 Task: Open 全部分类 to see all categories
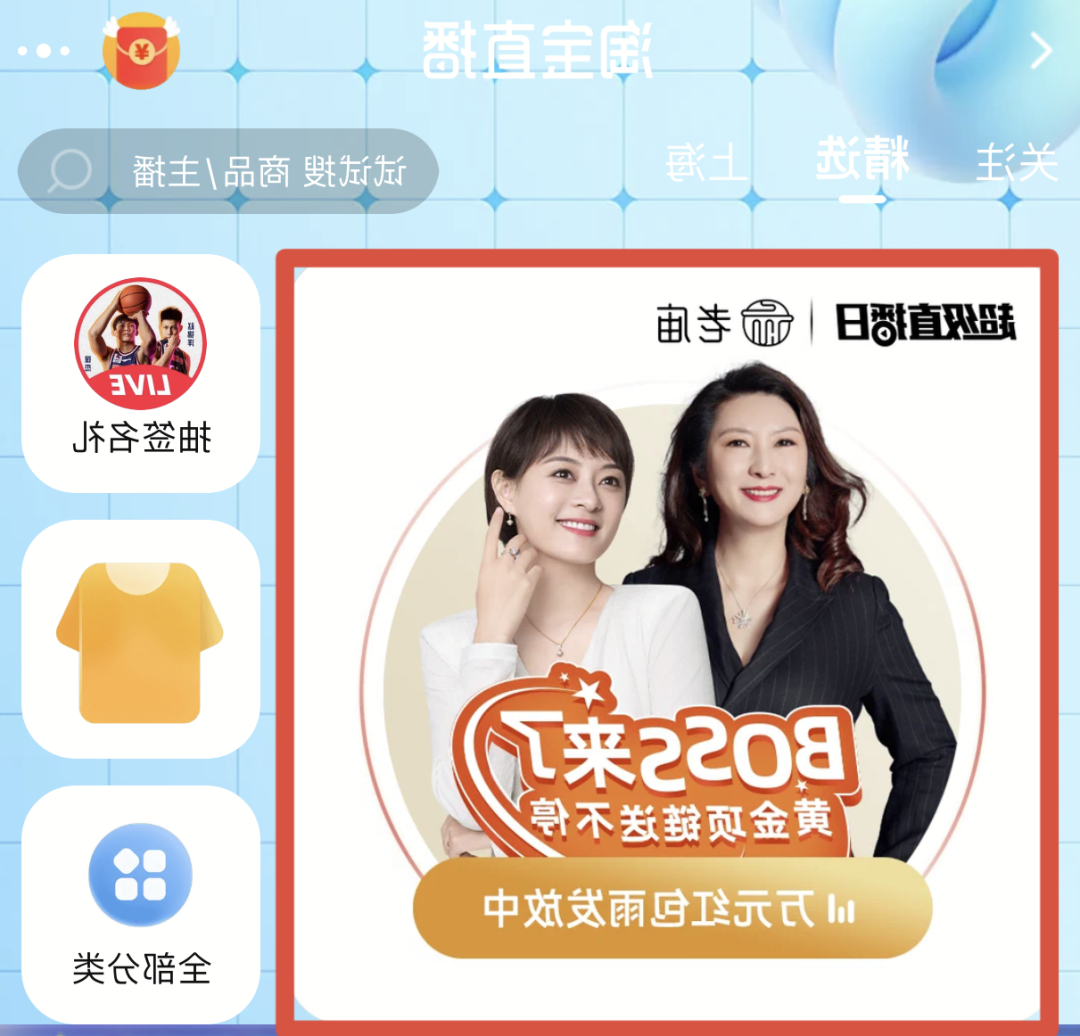(141, 905)
